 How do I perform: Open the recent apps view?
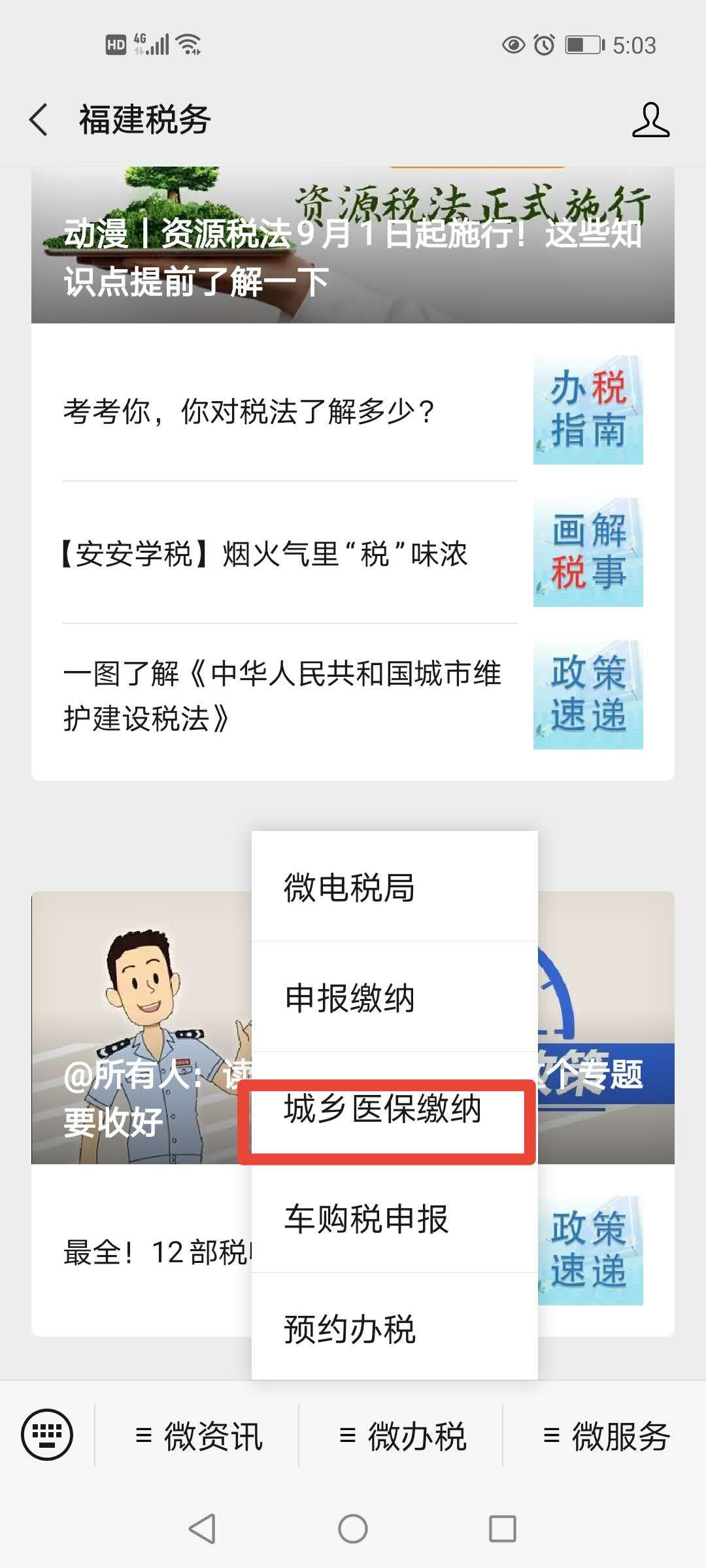503,1529
